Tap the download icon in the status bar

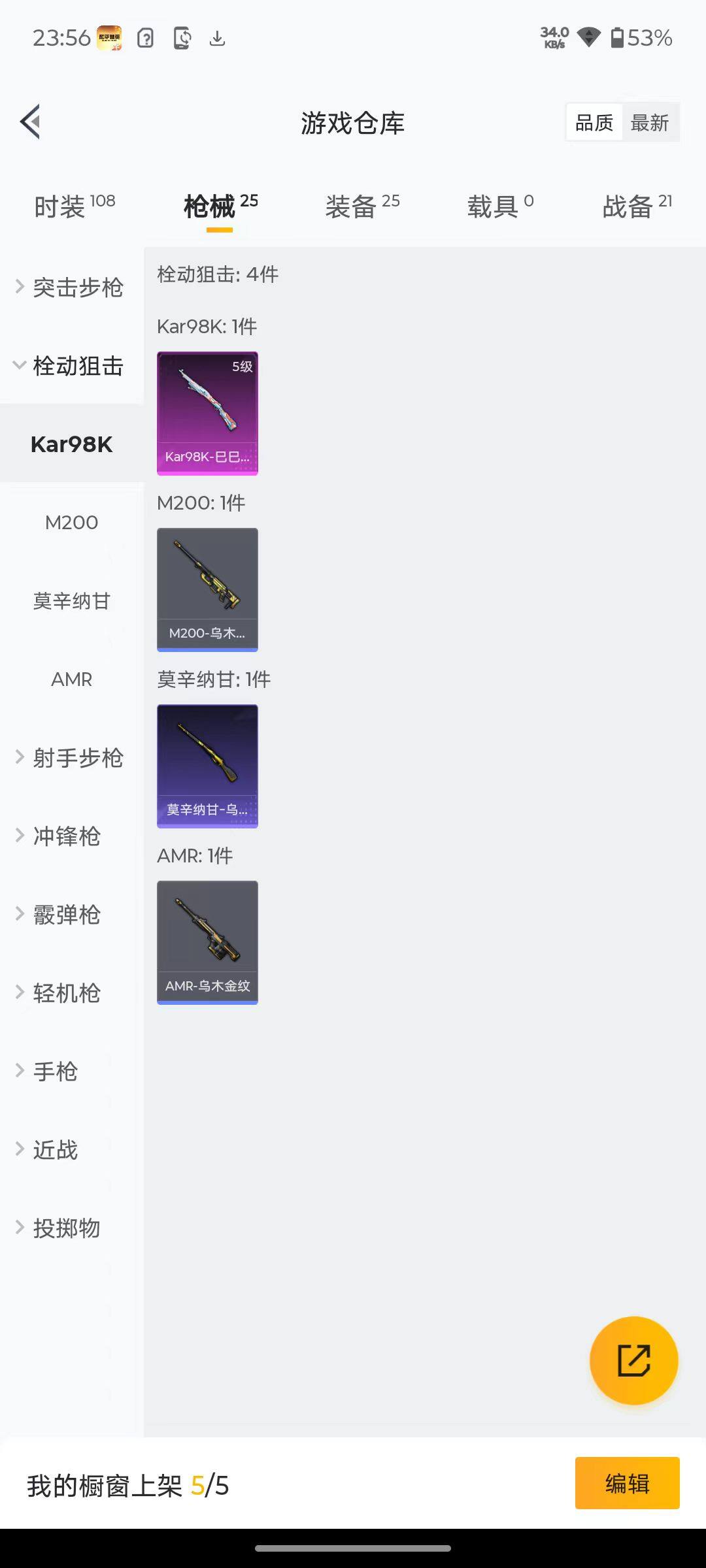pos(218,39)
